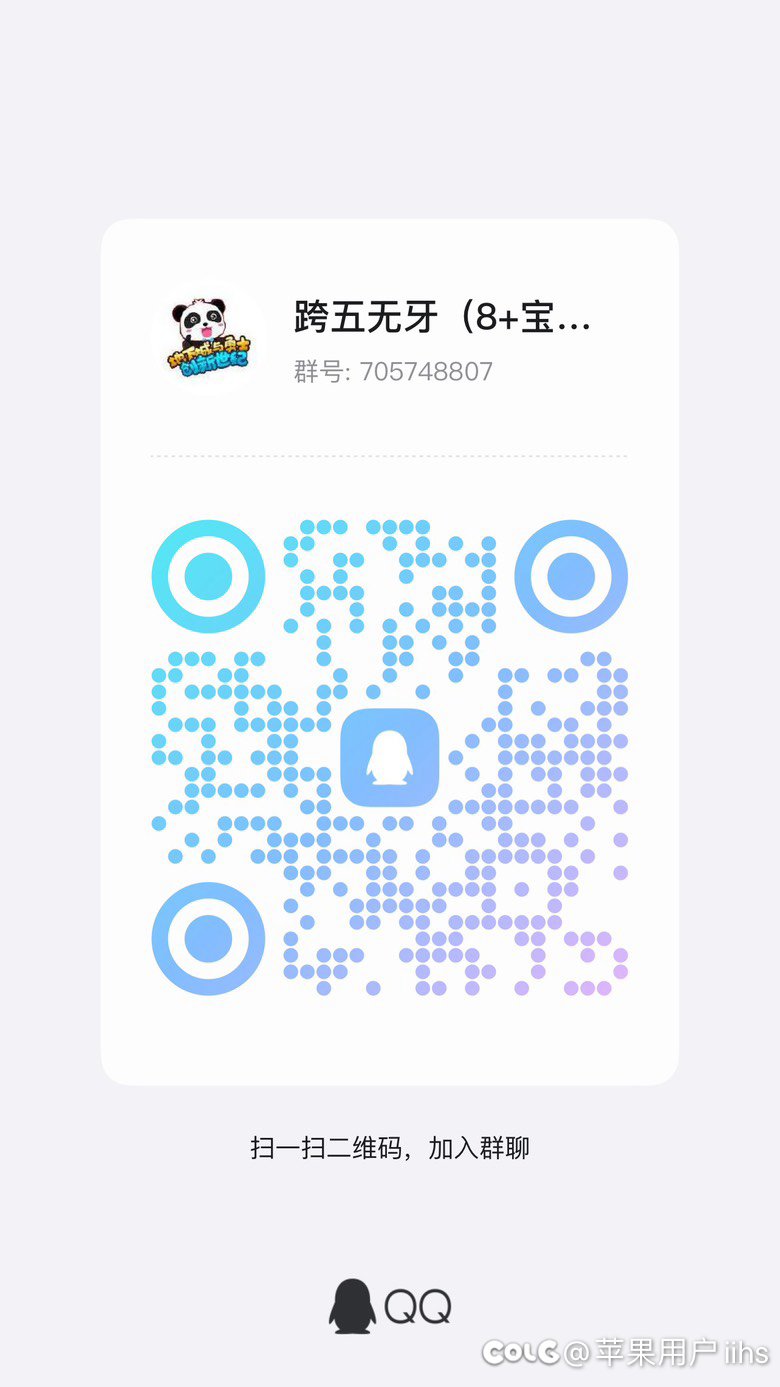Click the COLG watermark logo
Screen dimensions: 780x1387
click(527, 1352)
